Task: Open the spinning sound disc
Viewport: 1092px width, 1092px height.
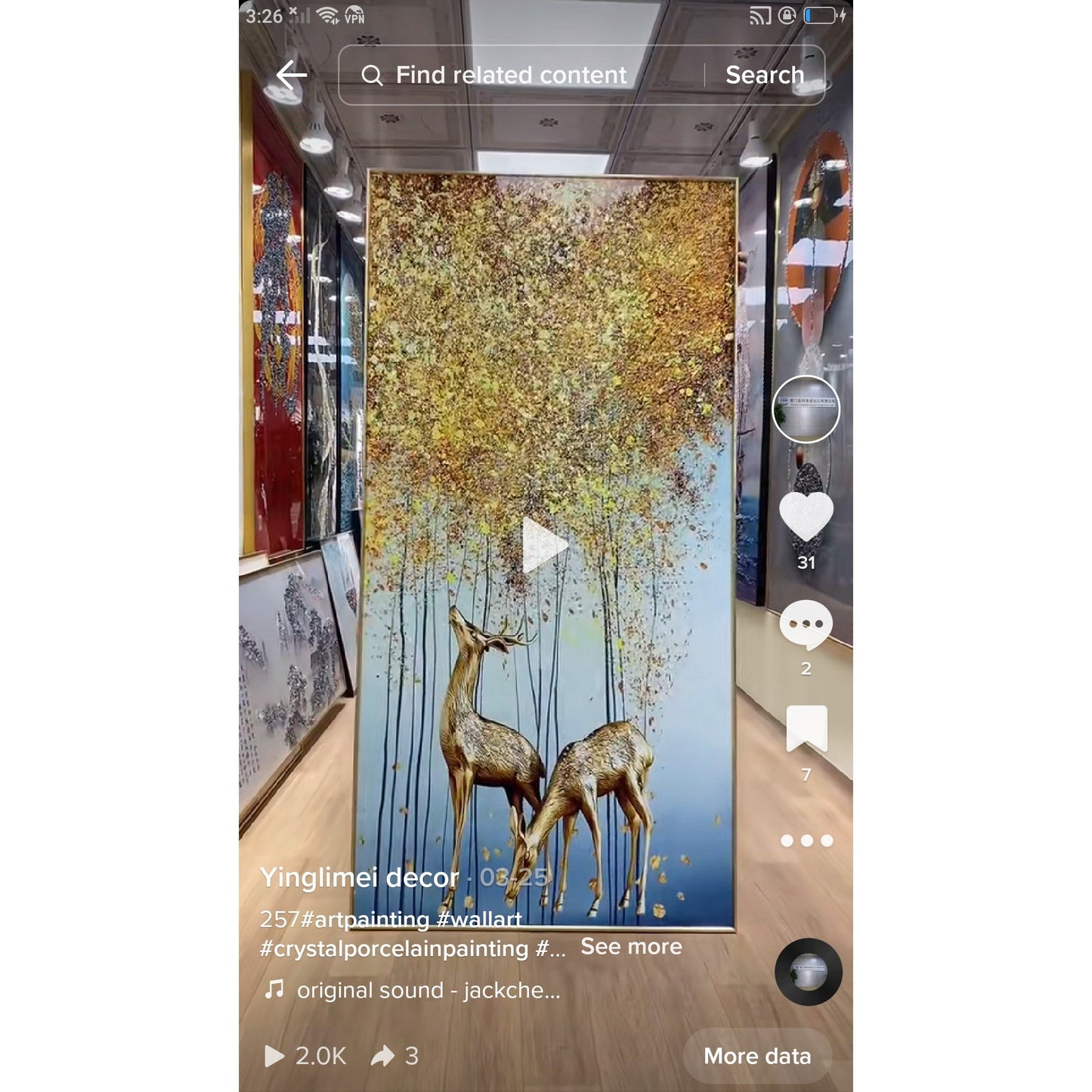Action: [808, 972]
